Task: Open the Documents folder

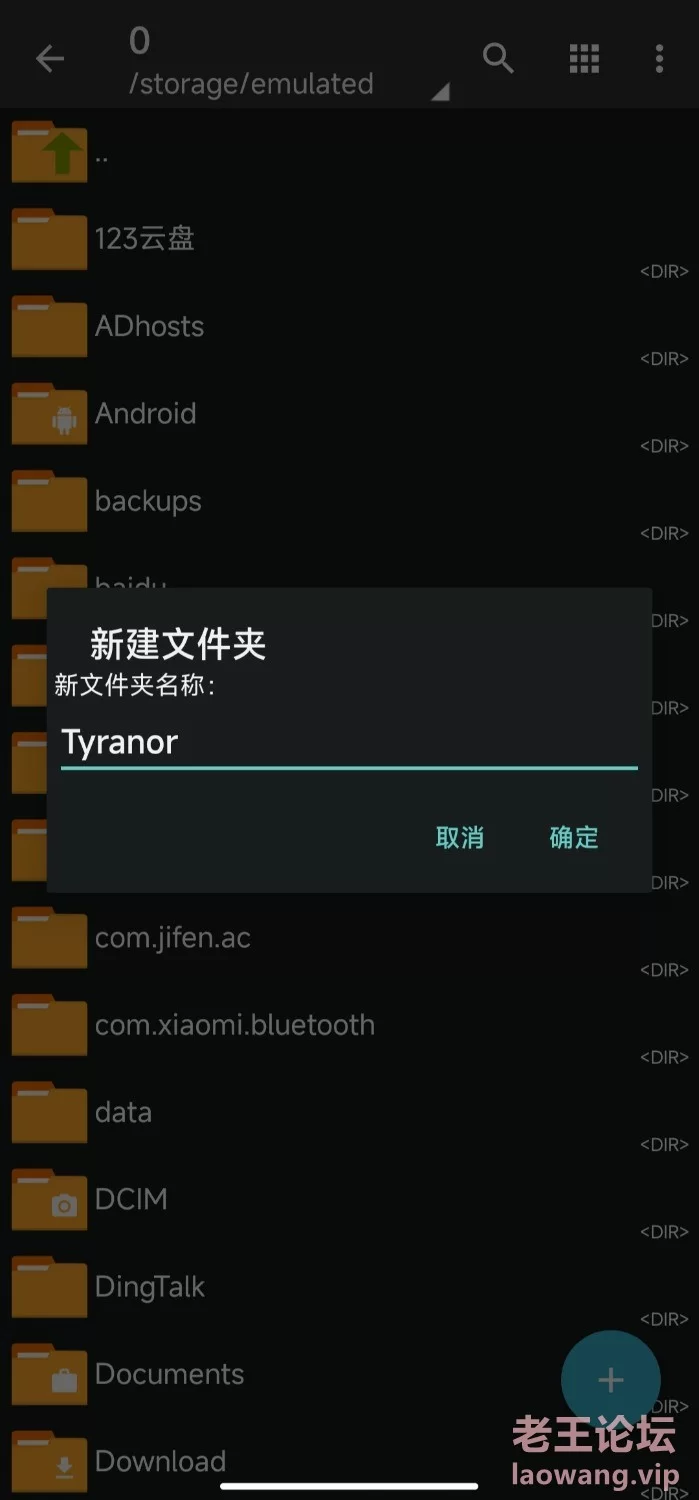Action: point(349,1374)
